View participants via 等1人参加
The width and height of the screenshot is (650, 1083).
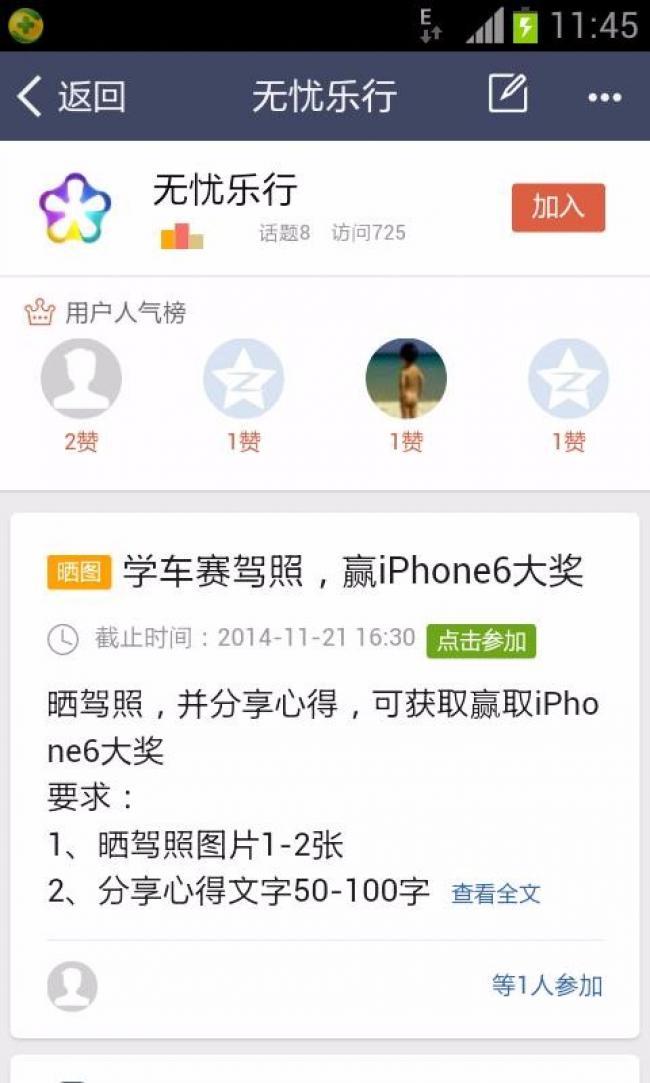click(x=547, y=986)
